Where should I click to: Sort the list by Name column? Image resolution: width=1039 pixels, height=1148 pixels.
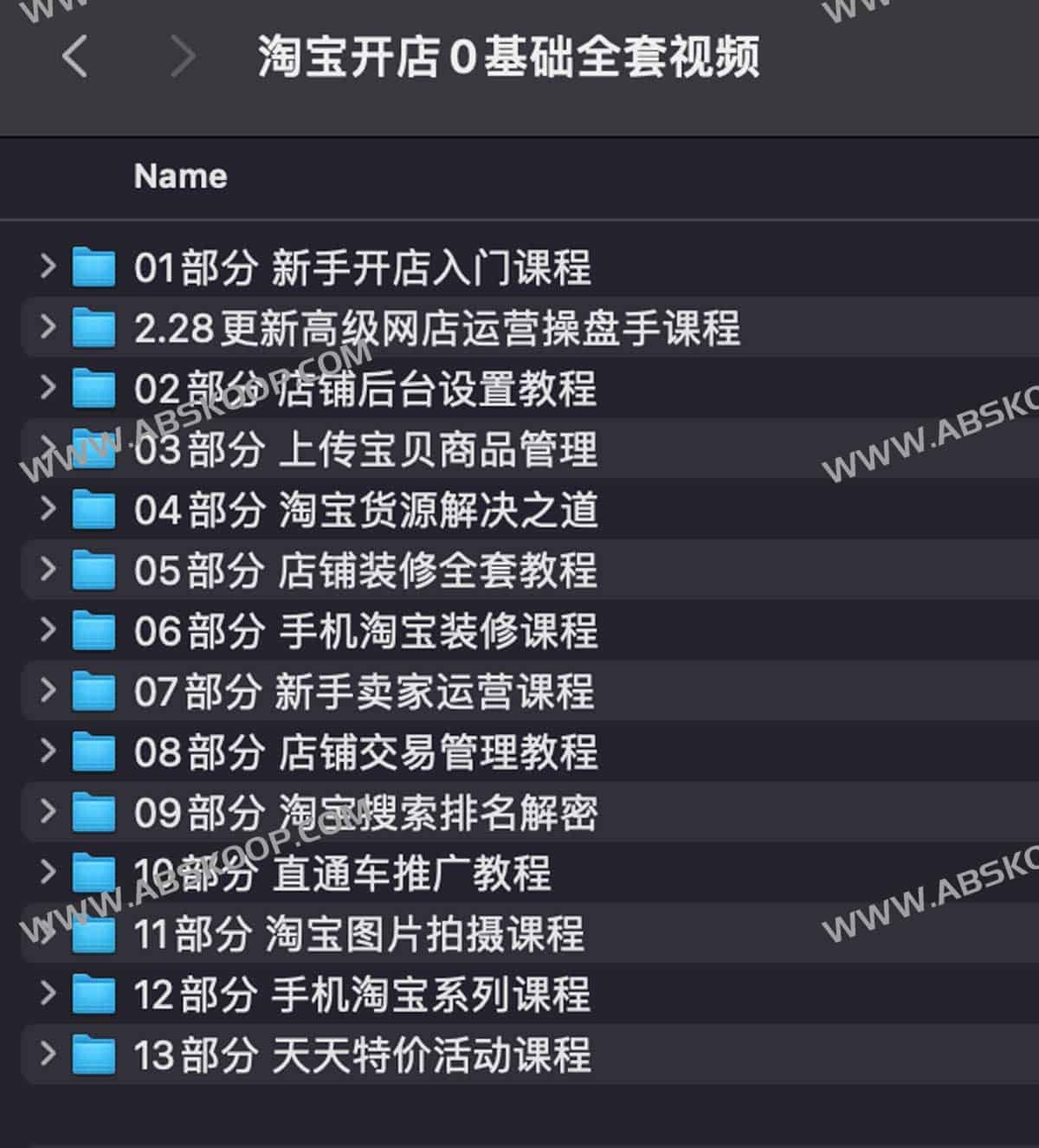pos(180,177)
